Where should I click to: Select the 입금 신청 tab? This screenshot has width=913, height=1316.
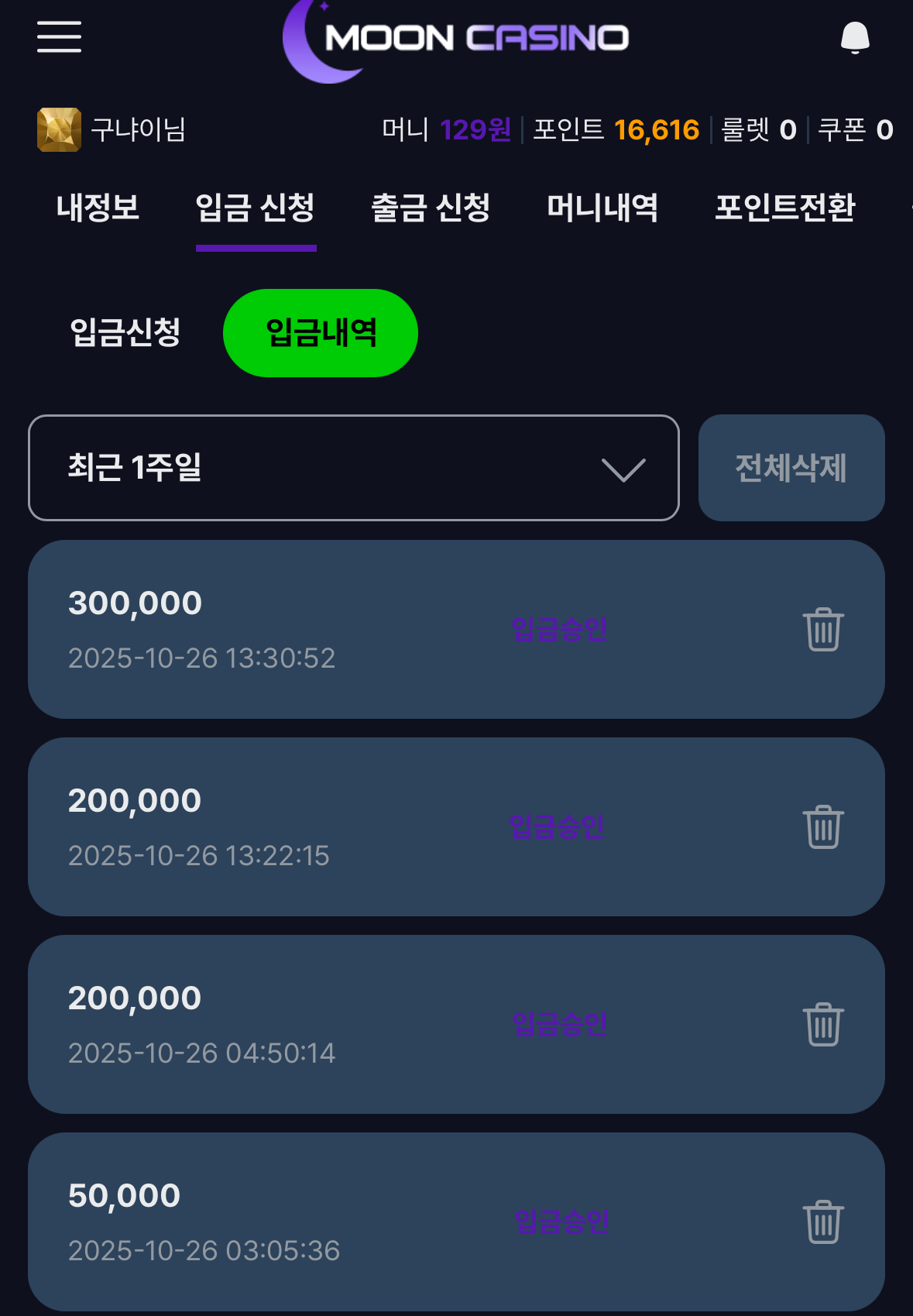(256, 208)
